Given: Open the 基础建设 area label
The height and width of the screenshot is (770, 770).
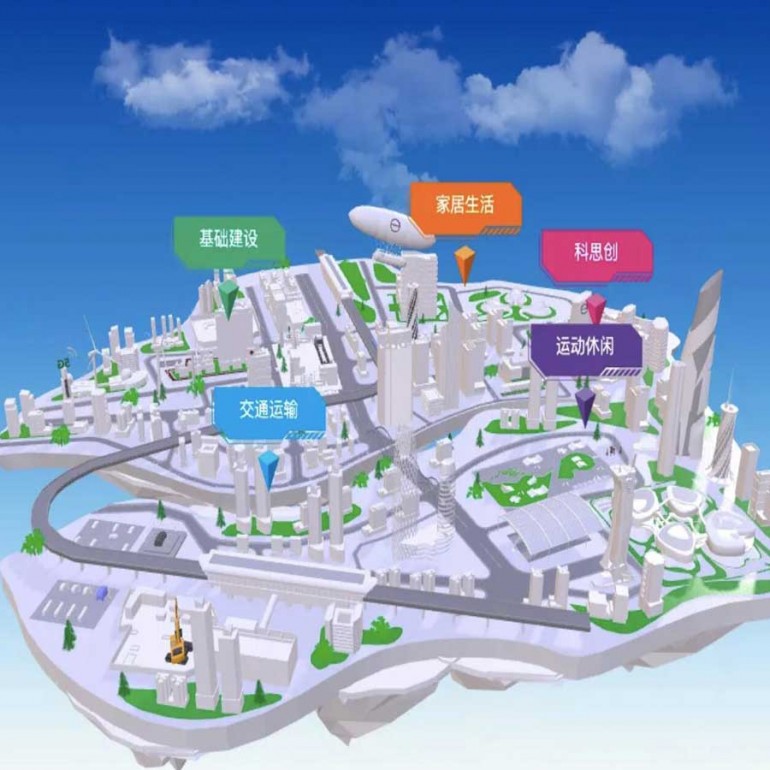Looking at the screenshot, I should [x=229, y=240].
